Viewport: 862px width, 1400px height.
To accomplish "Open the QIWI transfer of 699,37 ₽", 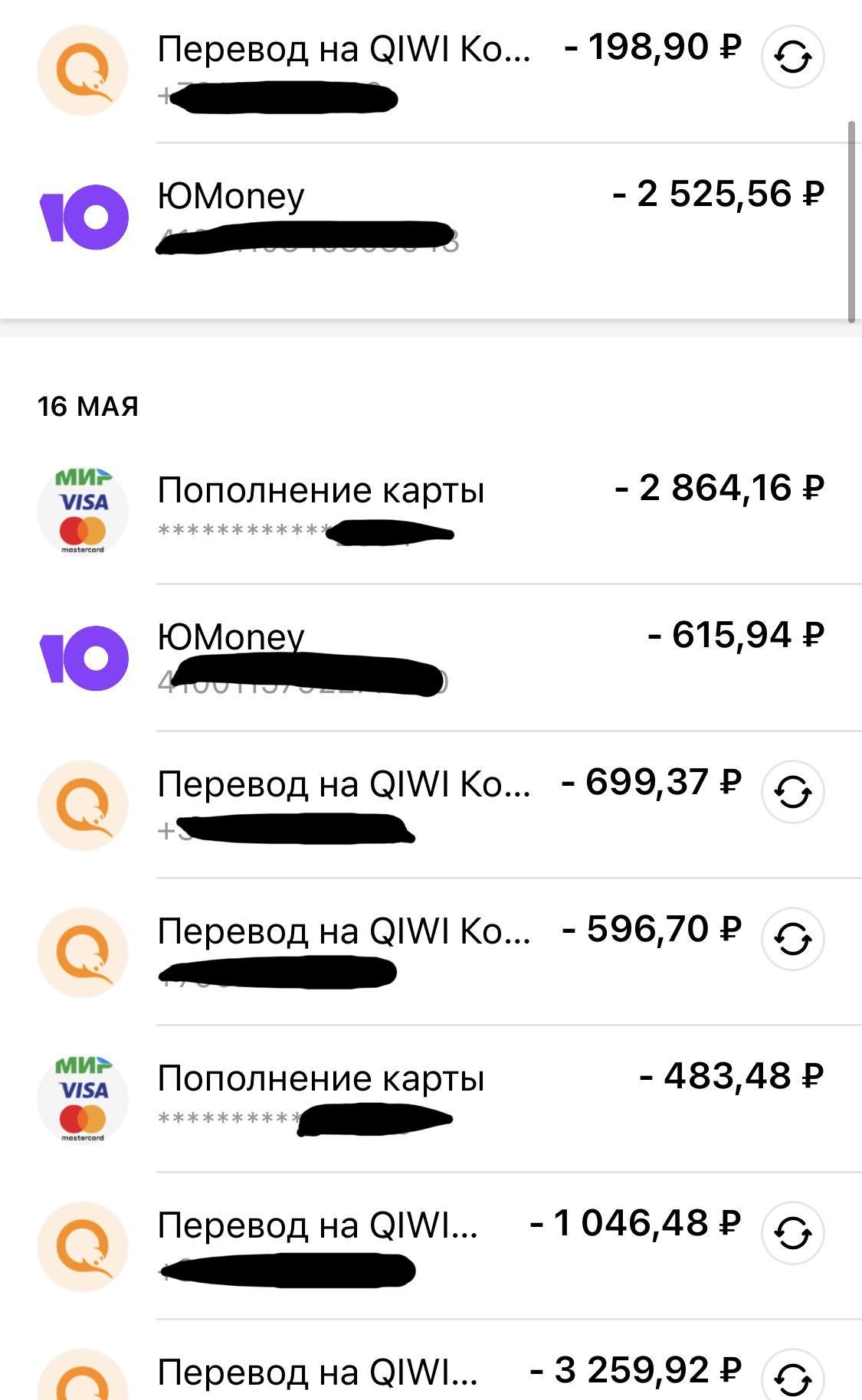I will (383, 805).
